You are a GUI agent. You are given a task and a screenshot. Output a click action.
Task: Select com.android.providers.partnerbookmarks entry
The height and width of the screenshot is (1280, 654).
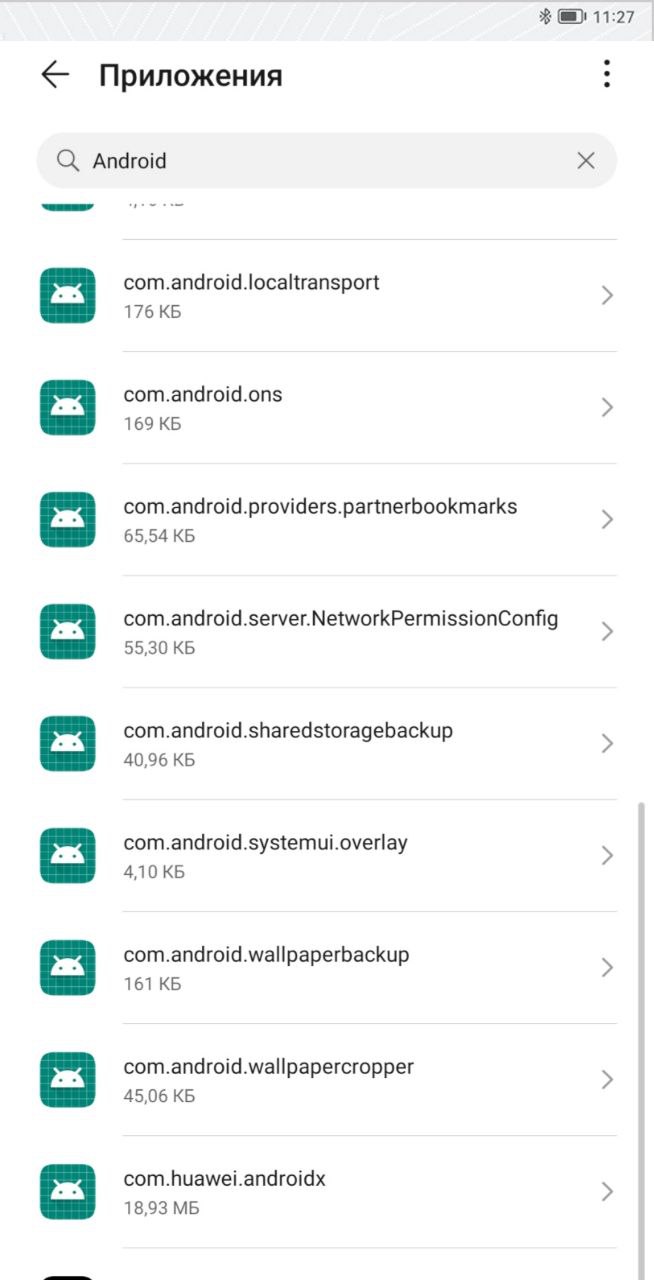click(327, 520)
